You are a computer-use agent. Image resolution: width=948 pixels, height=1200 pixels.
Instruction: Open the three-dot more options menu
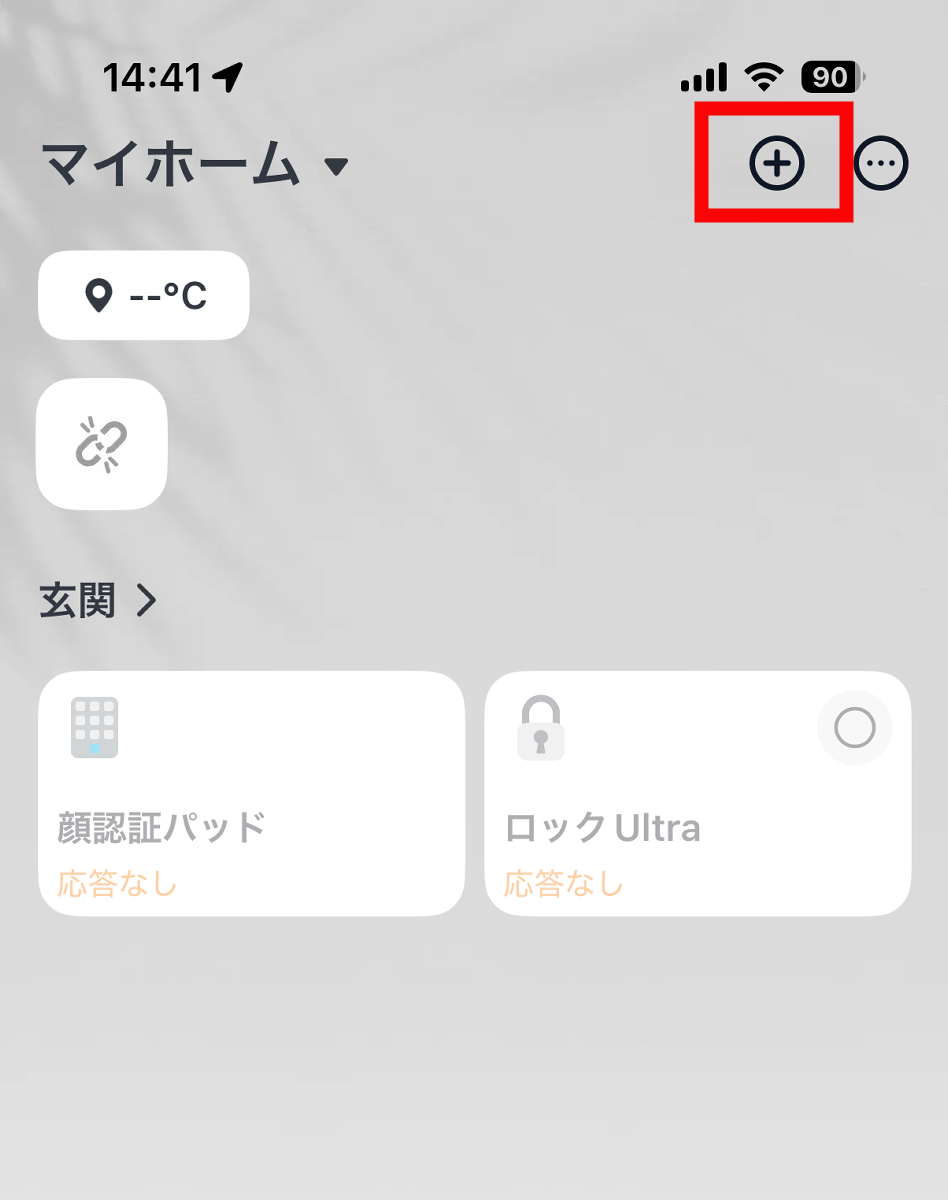[x=881, y=163]
